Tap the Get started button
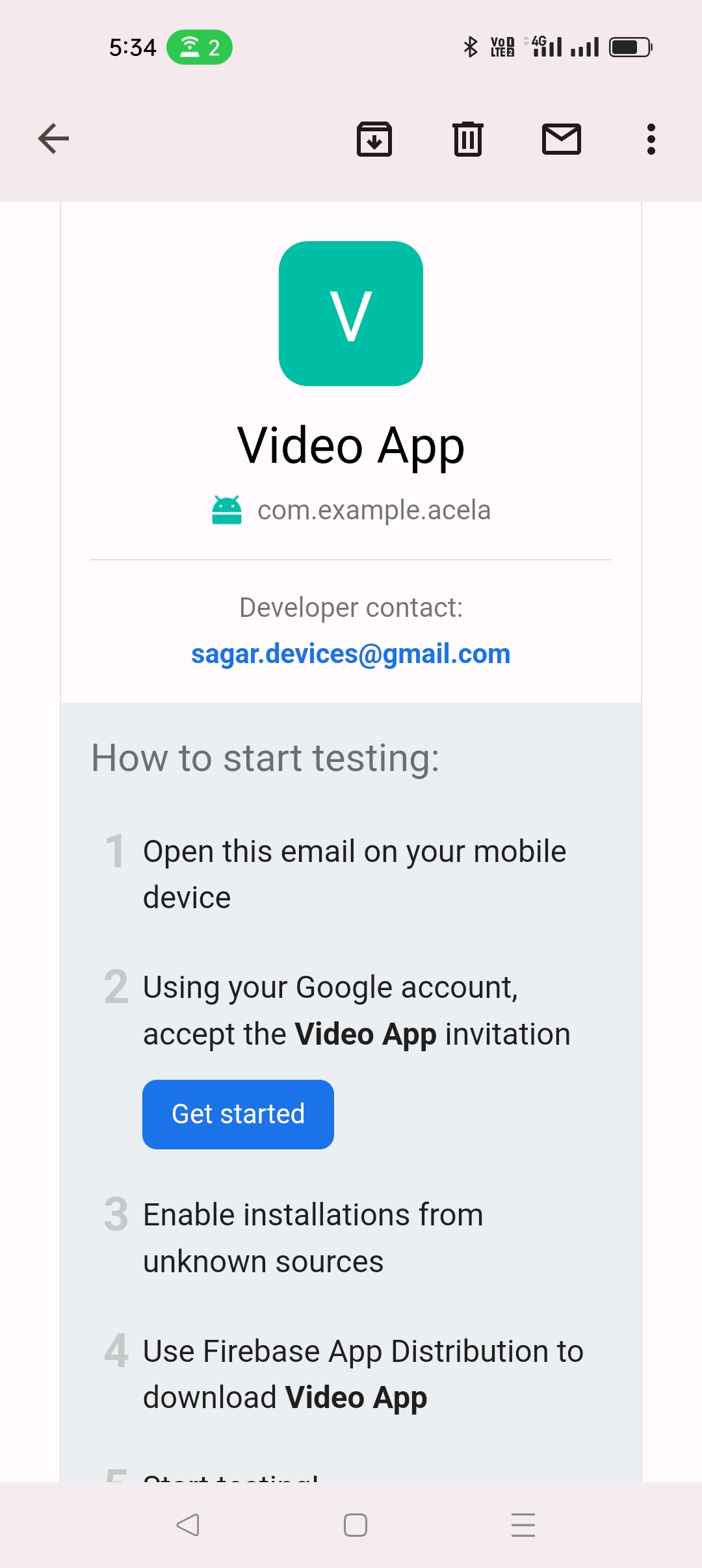The image size is (702, 1568). [x=238, y=1114]
